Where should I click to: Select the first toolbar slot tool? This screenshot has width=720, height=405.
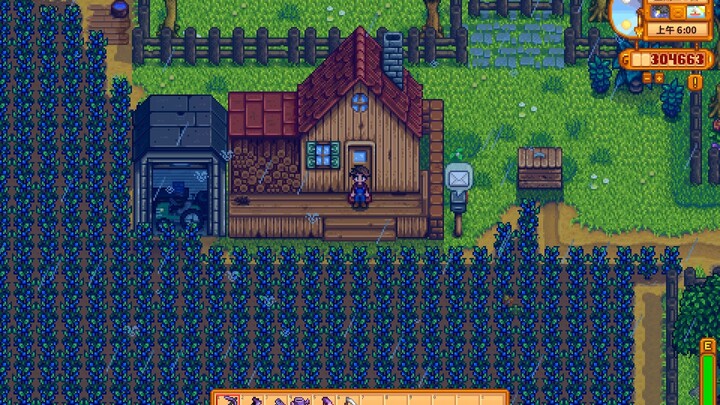229,401
